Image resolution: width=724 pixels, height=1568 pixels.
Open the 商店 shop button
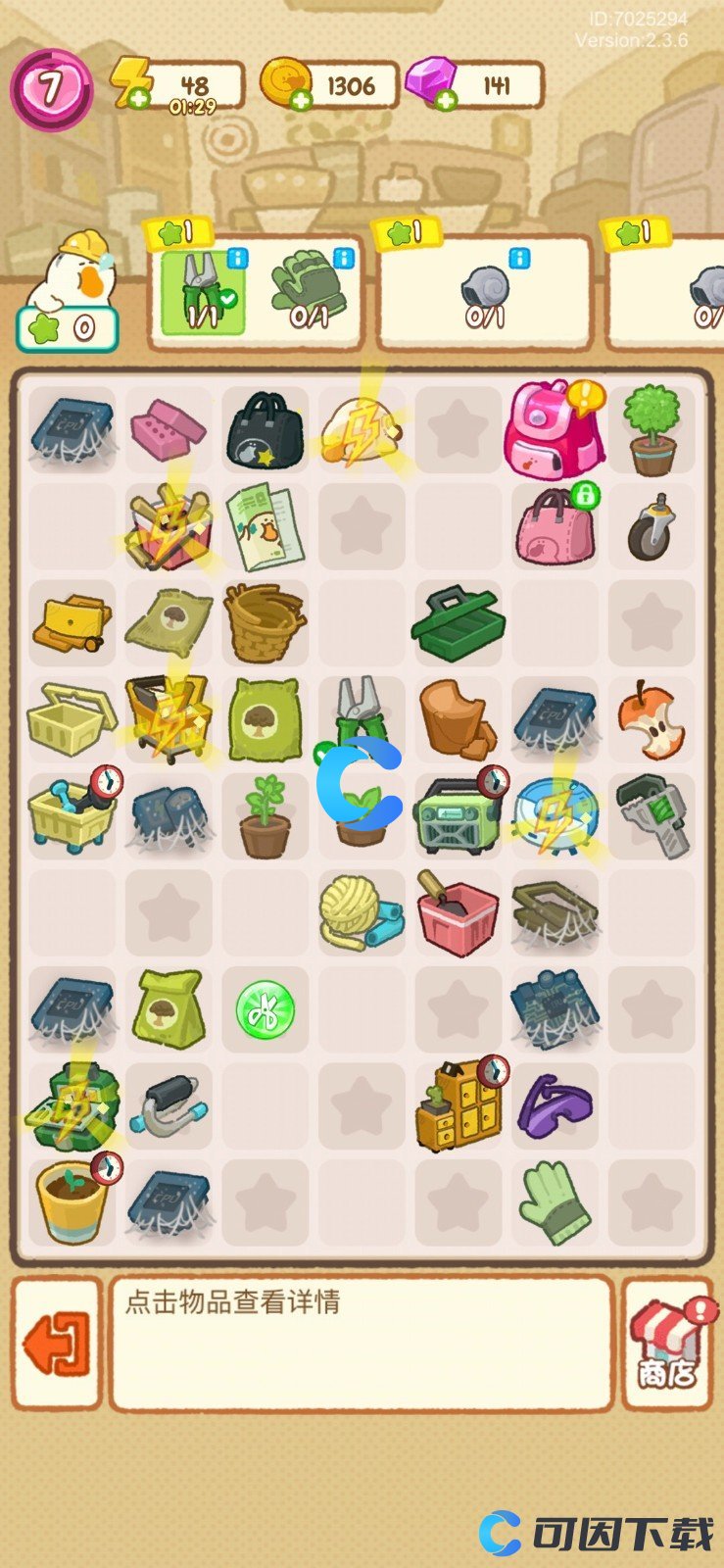click(667, 1345)
